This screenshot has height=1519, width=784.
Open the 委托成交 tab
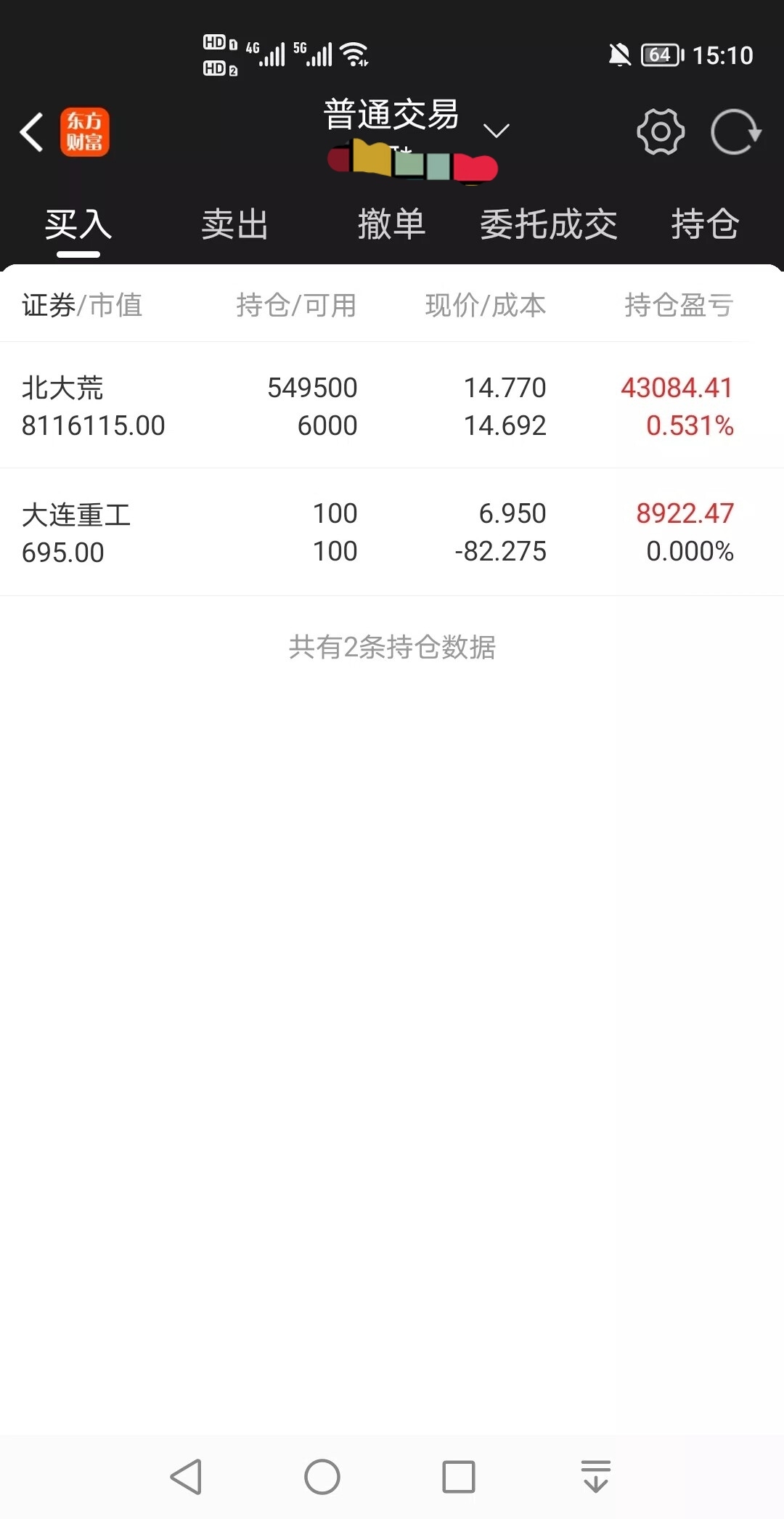pos(549,224)
